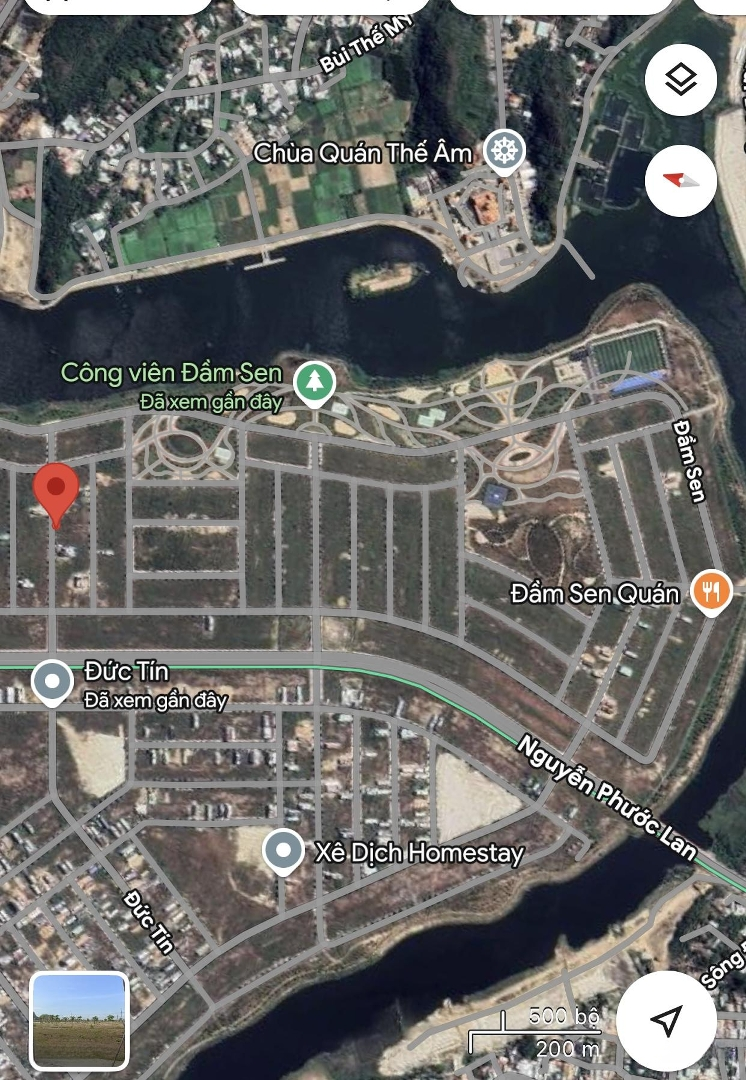Viewport: 746px width, 1080px height.
Task: Select the Xê Dịch Homestay marker
Action: [x=283, y=851]
